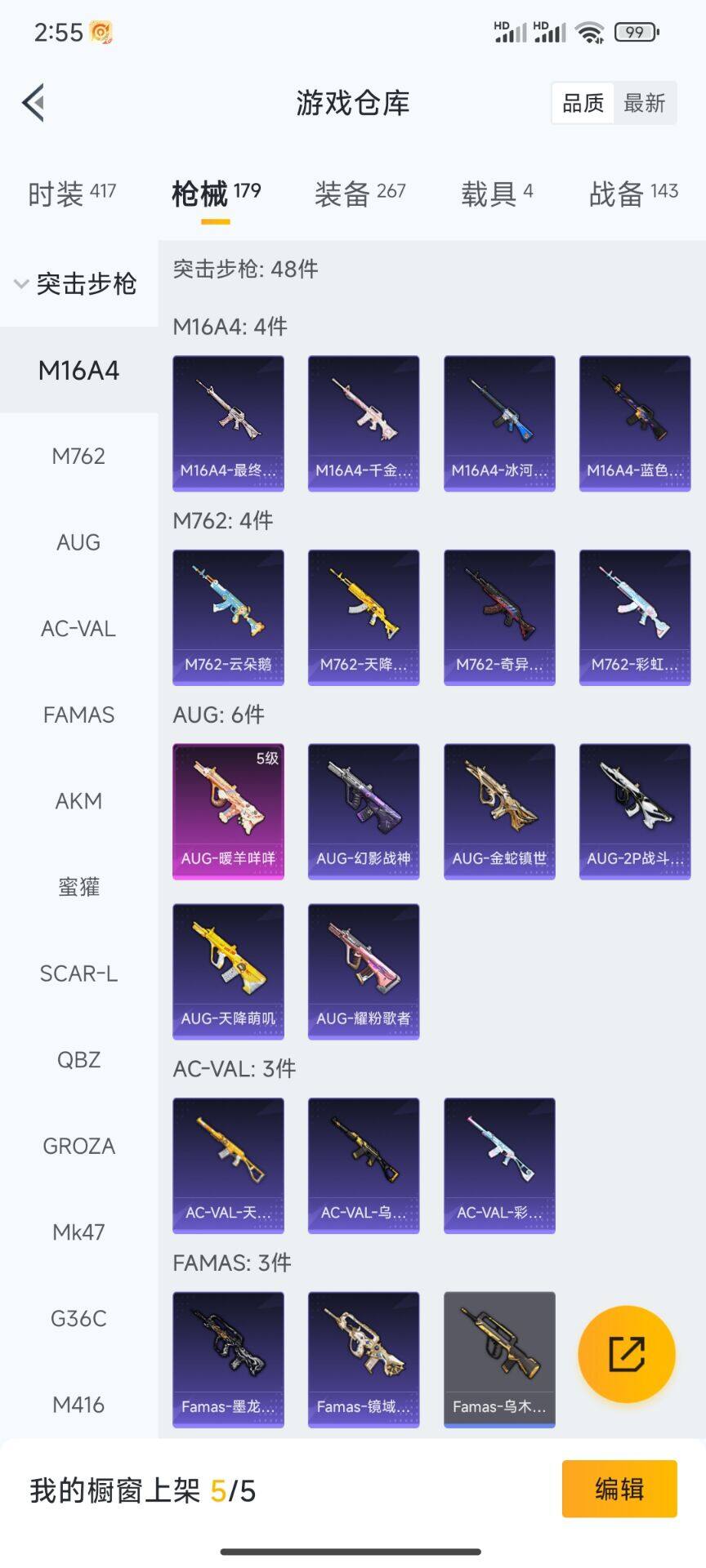706x1568 pixels.
Task: Tap the orange share floating button
Action: (627, 1354)
